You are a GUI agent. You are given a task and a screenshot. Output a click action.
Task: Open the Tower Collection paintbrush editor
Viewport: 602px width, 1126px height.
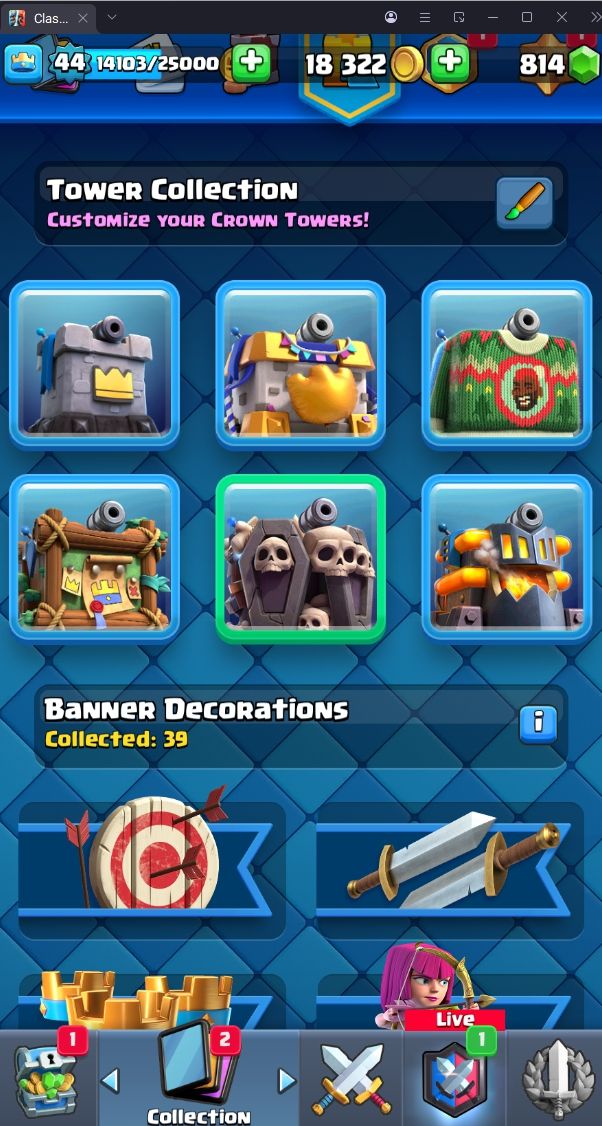[x=524, y=203]
